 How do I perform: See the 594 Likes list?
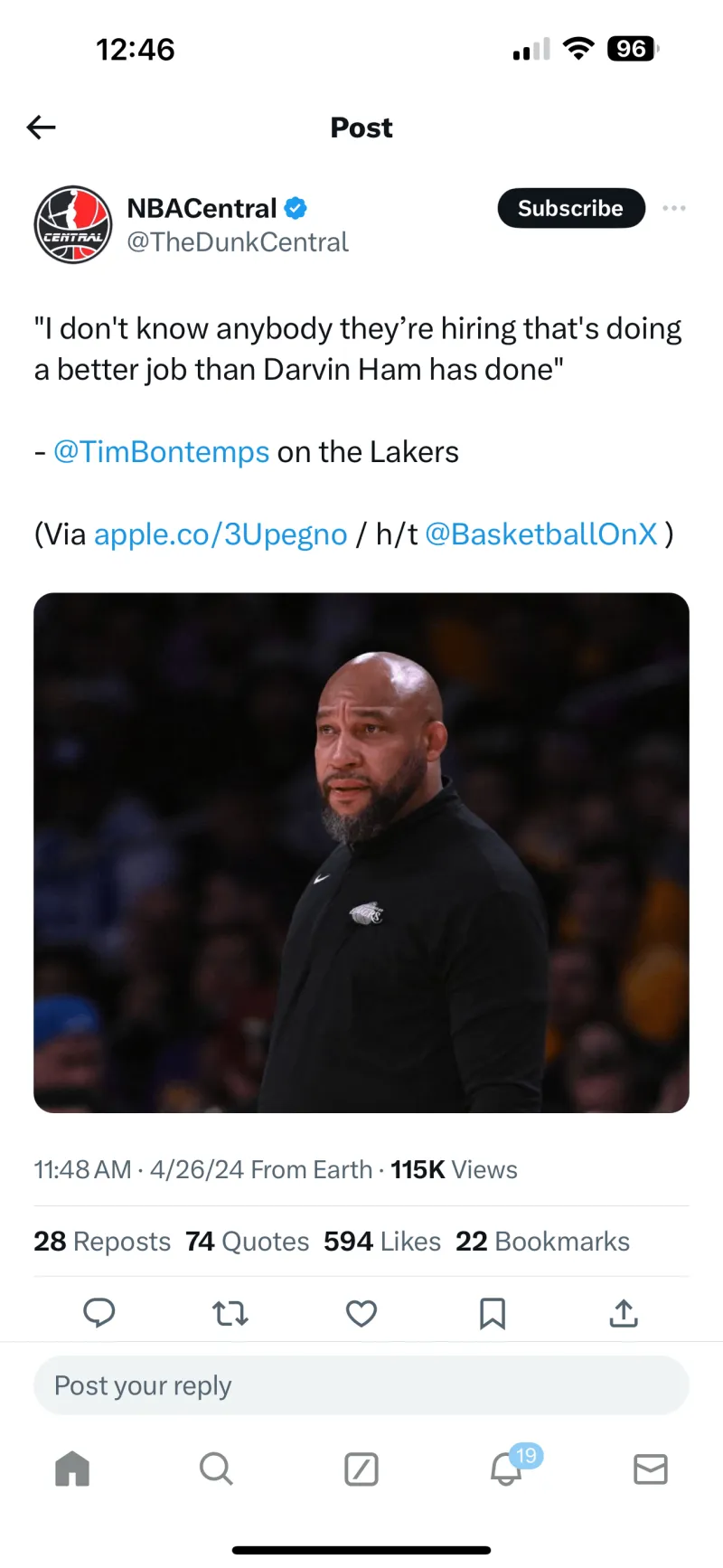(x=381, y=1242)
